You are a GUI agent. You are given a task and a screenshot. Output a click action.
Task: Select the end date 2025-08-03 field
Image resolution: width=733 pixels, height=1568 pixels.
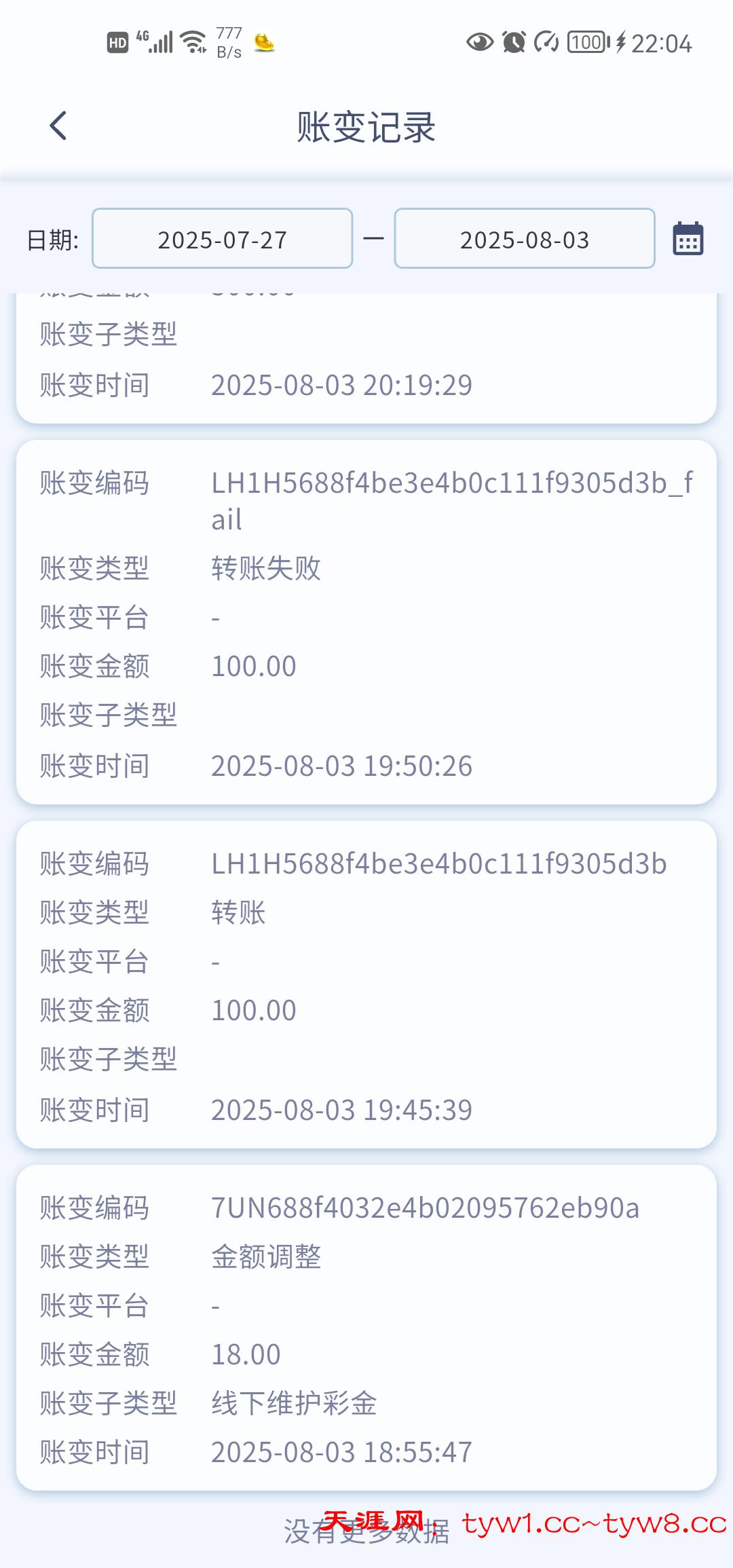(x=524, y=239)
